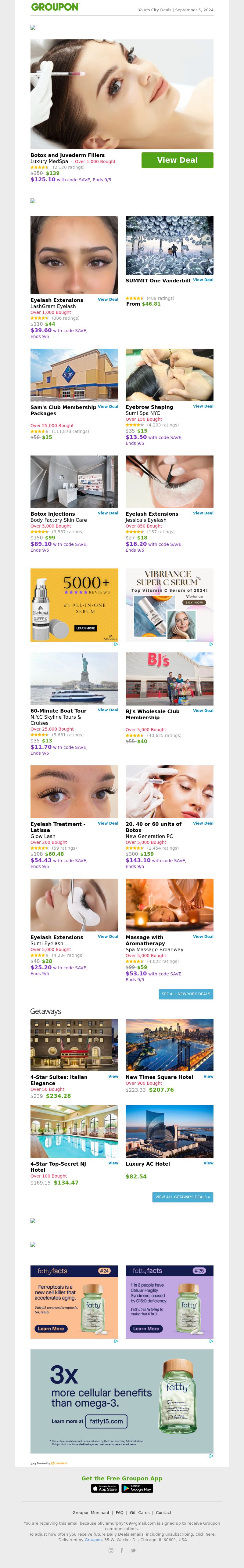Get the app on Google Play

click(x=137, y=1488)
